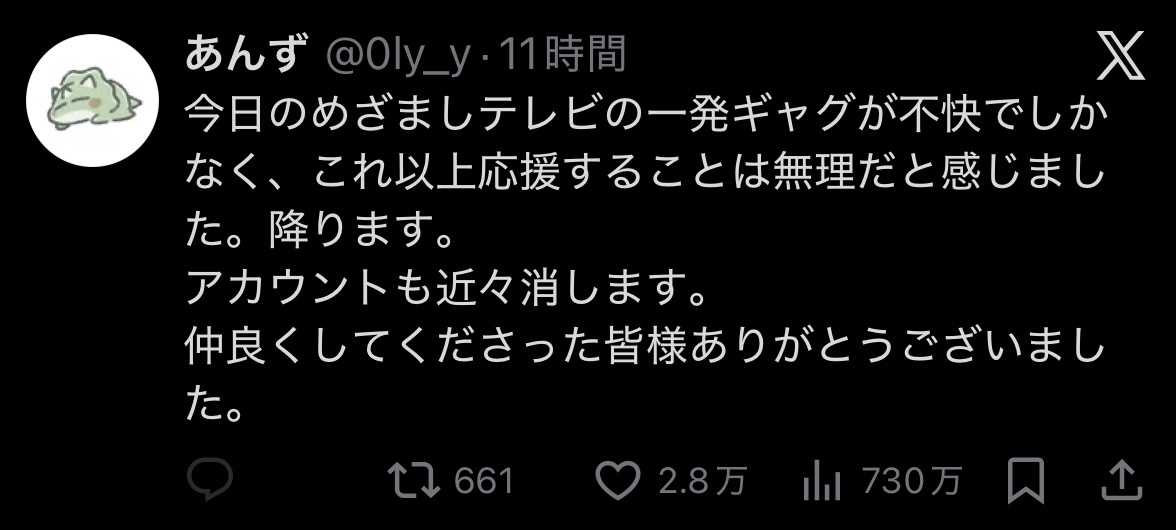Image resolution: width=1176 pixels, height=530 pixels.
Task: View analytics showing 730万 views
Action: pyautogui.click(x=819, y=482)
